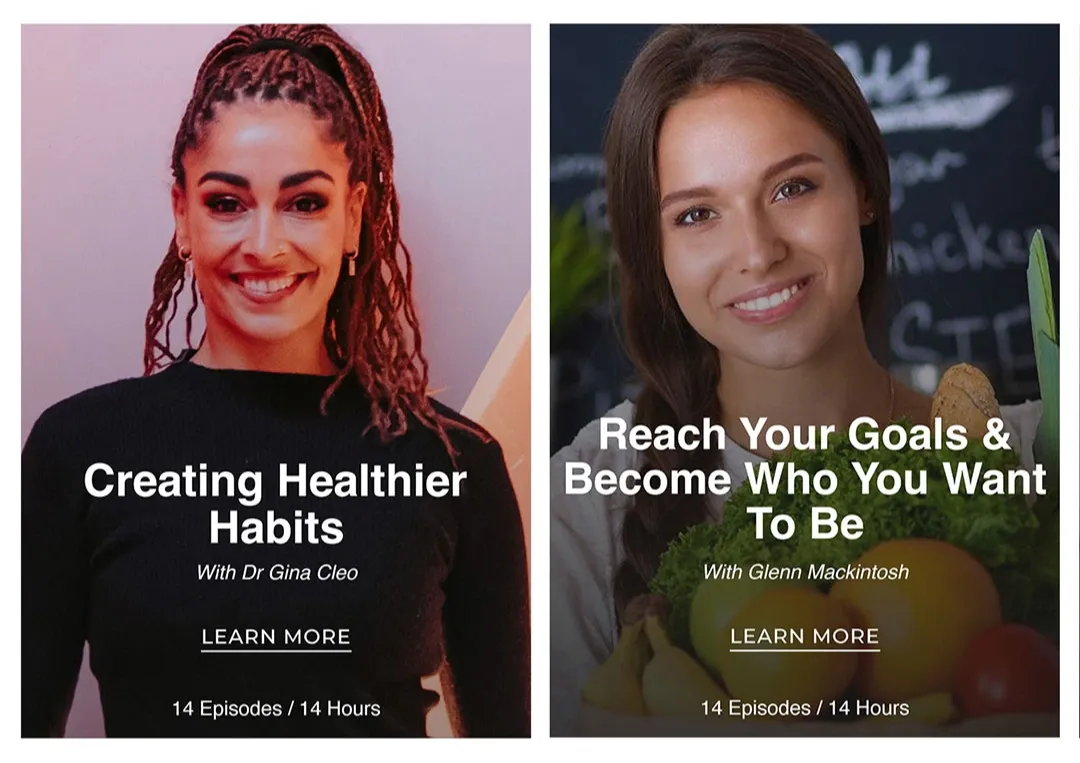Tap Learn More under Creating Healthier Habits

click(x=276, y=637)
